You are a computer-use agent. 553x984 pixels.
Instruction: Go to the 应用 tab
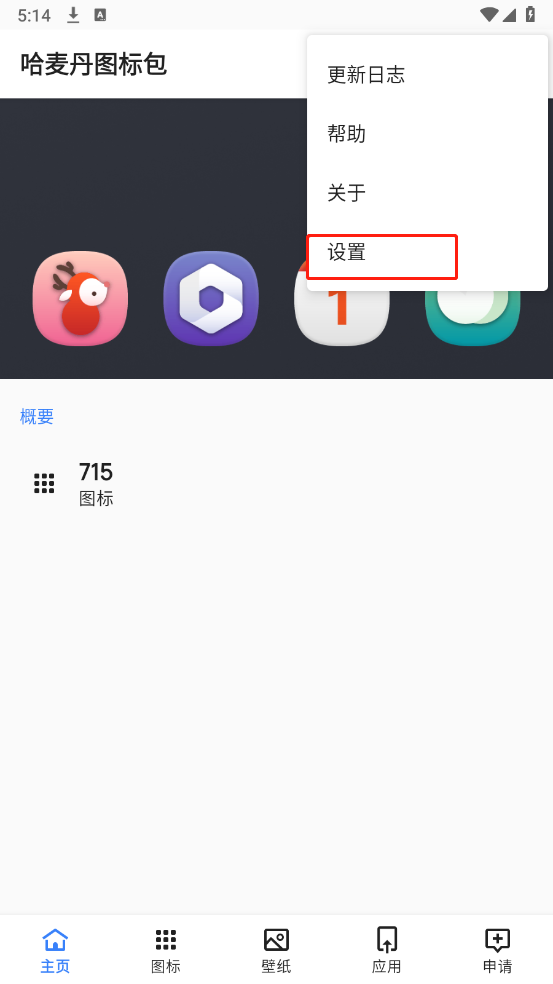pos(387,950)
